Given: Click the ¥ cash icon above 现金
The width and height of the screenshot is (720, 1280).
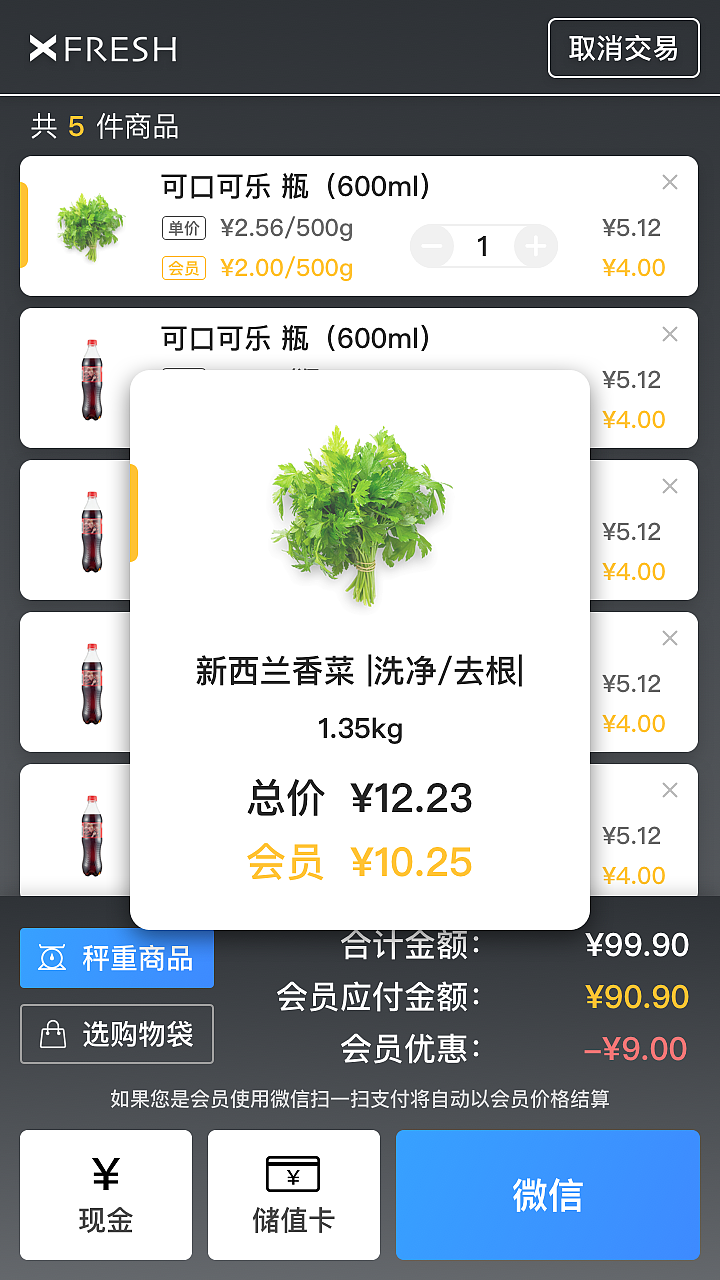Looking at the screenshot, I should (x=105, y=1172).
